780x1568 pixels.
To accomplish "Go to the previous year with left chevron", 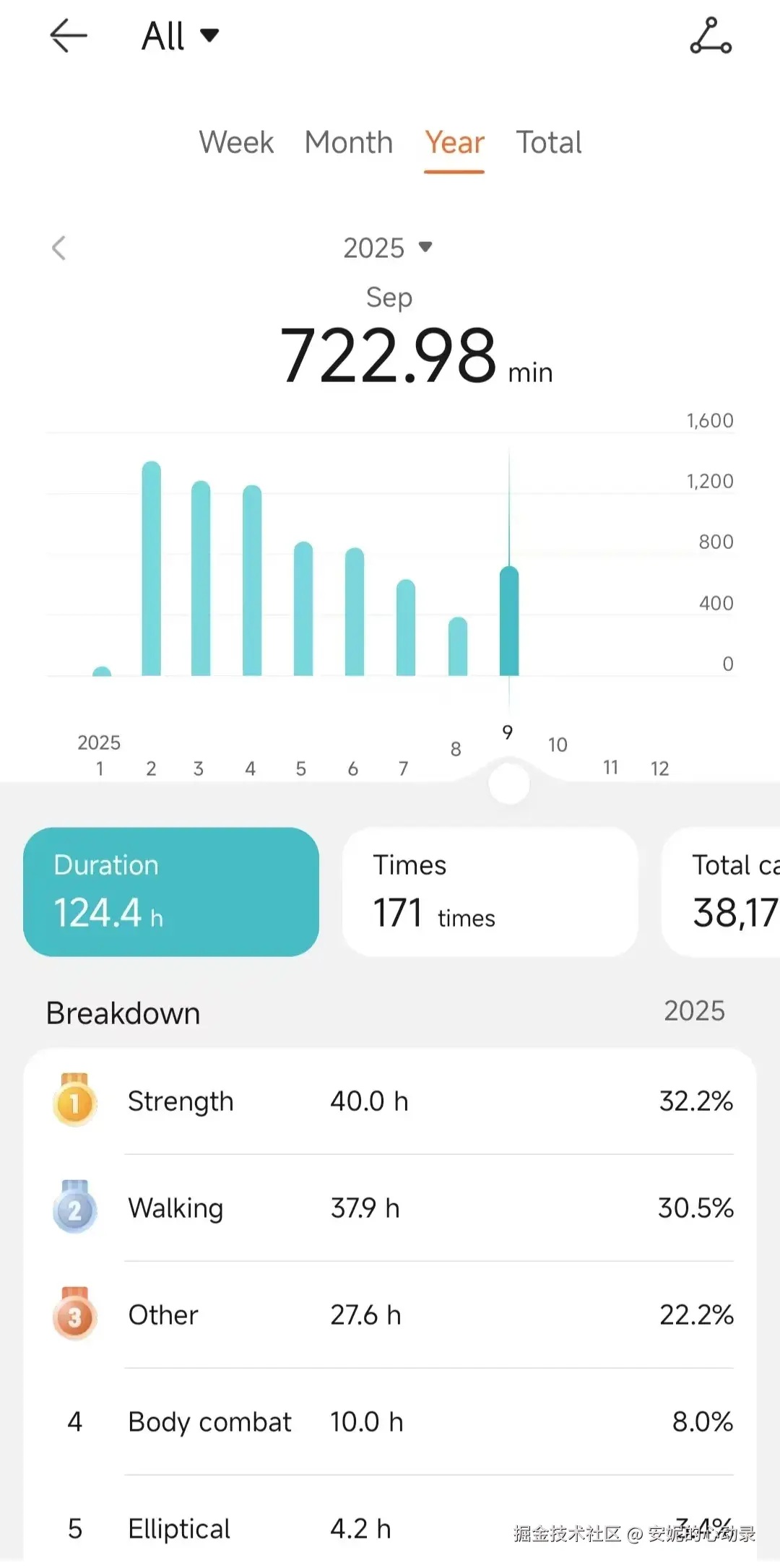I will (59, 248).
